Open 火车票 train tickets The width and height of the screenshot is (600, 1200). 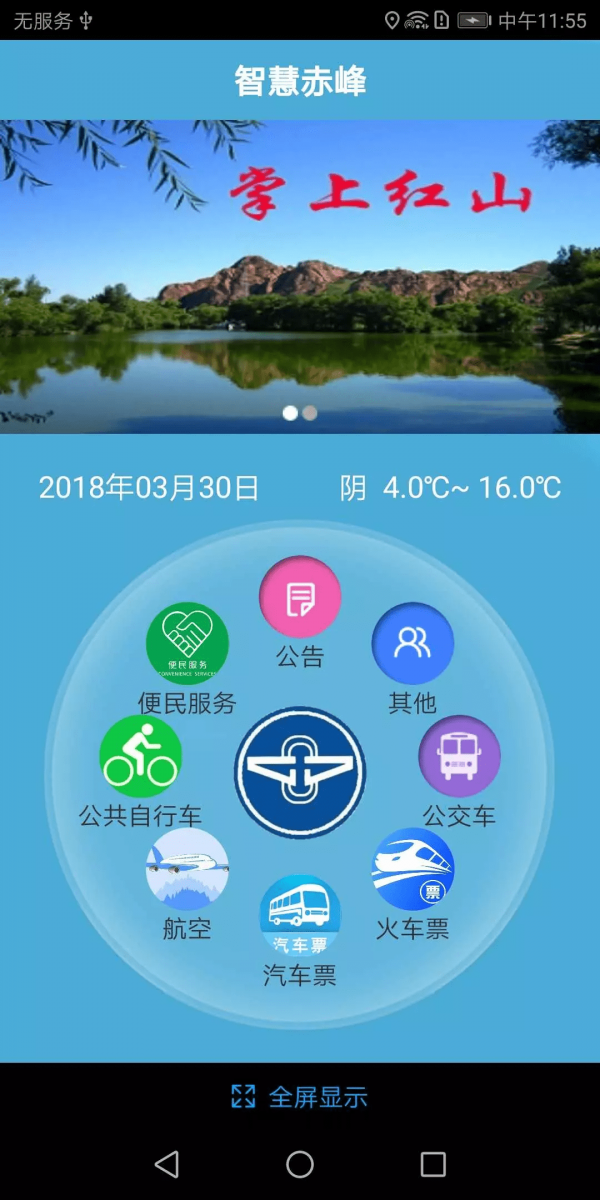pyautogui.click(x=412, y=869)
